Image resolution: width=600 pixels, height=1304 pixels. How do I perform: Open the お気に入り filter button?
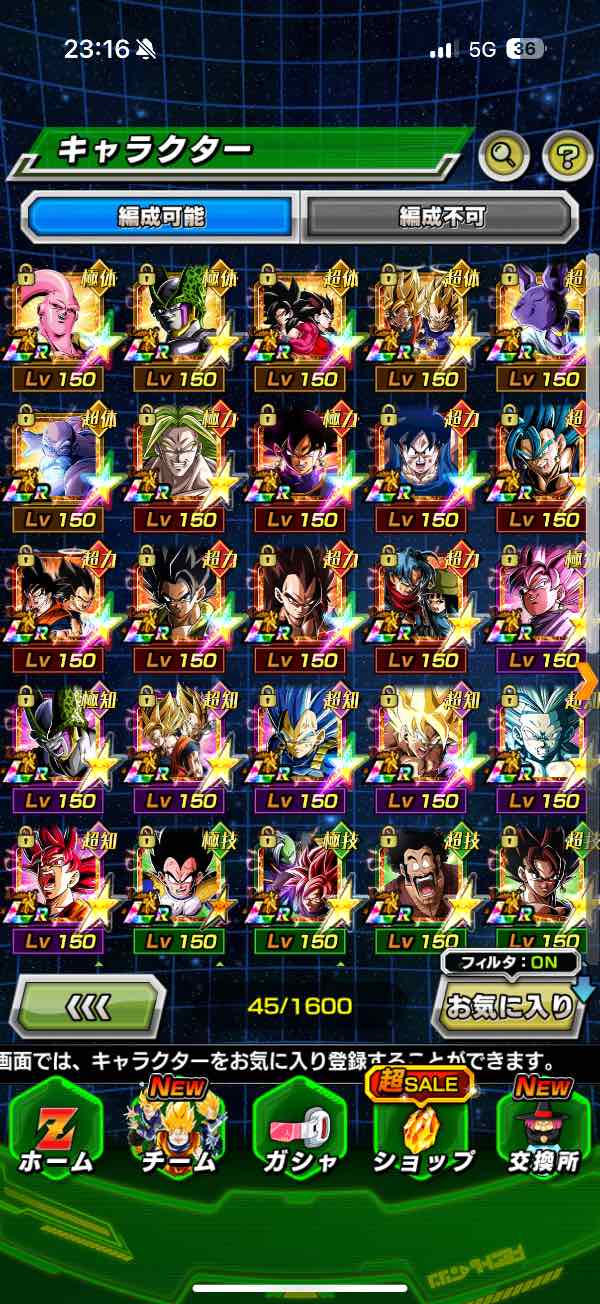coord(508,1007)
